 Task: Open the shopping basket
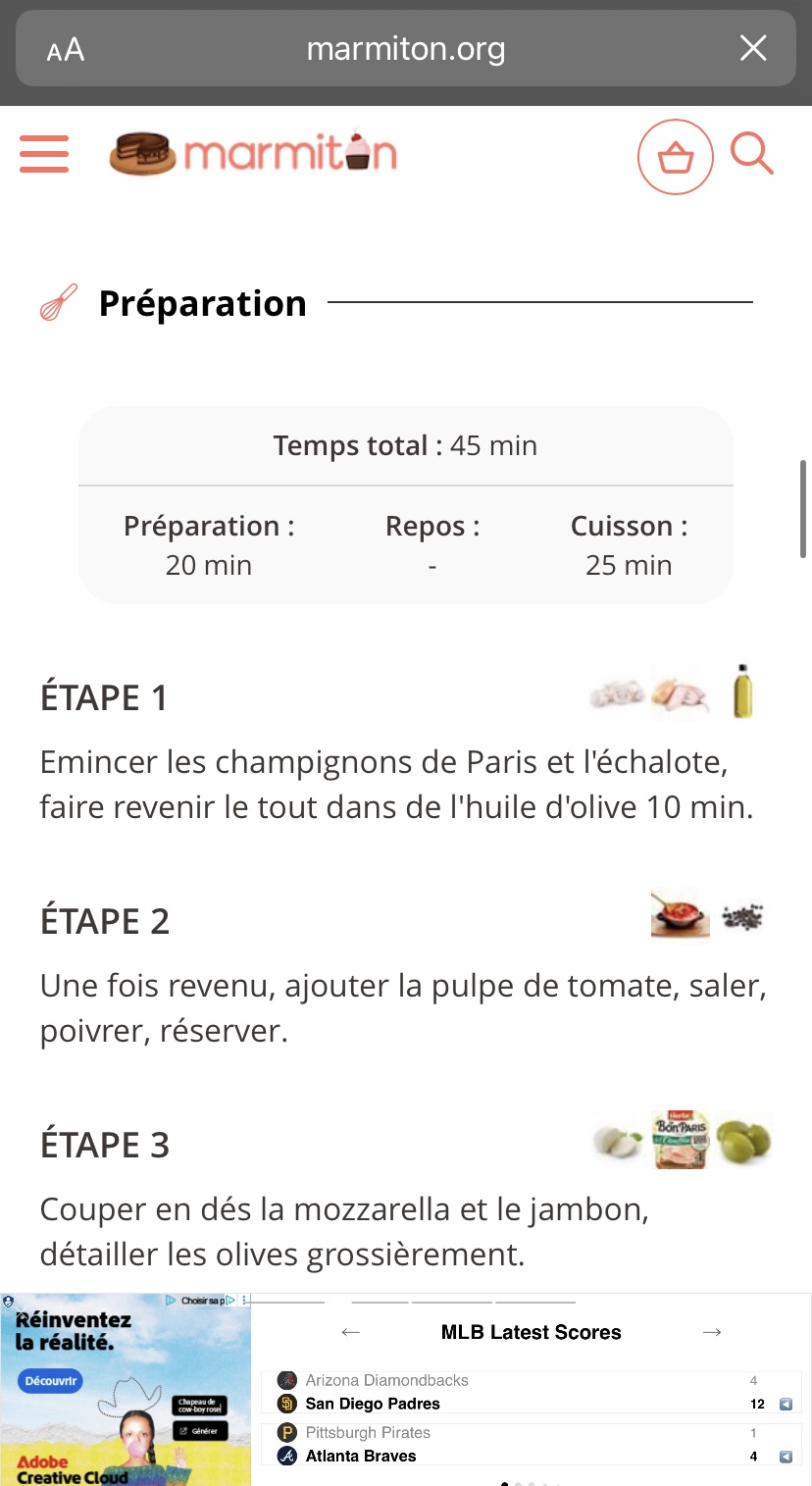[x=675, y=156]
